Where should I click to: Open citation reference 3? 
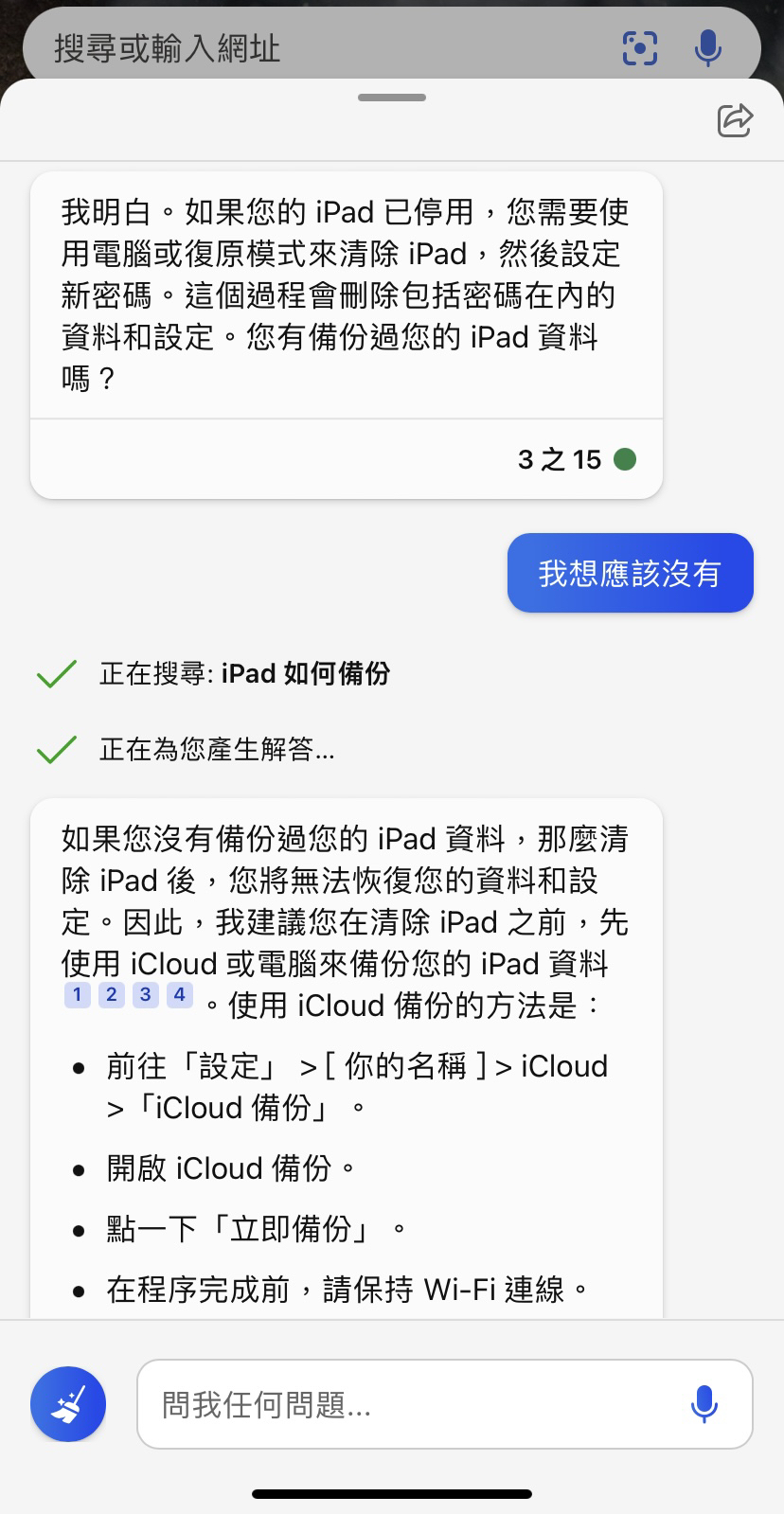coord(146,995)
